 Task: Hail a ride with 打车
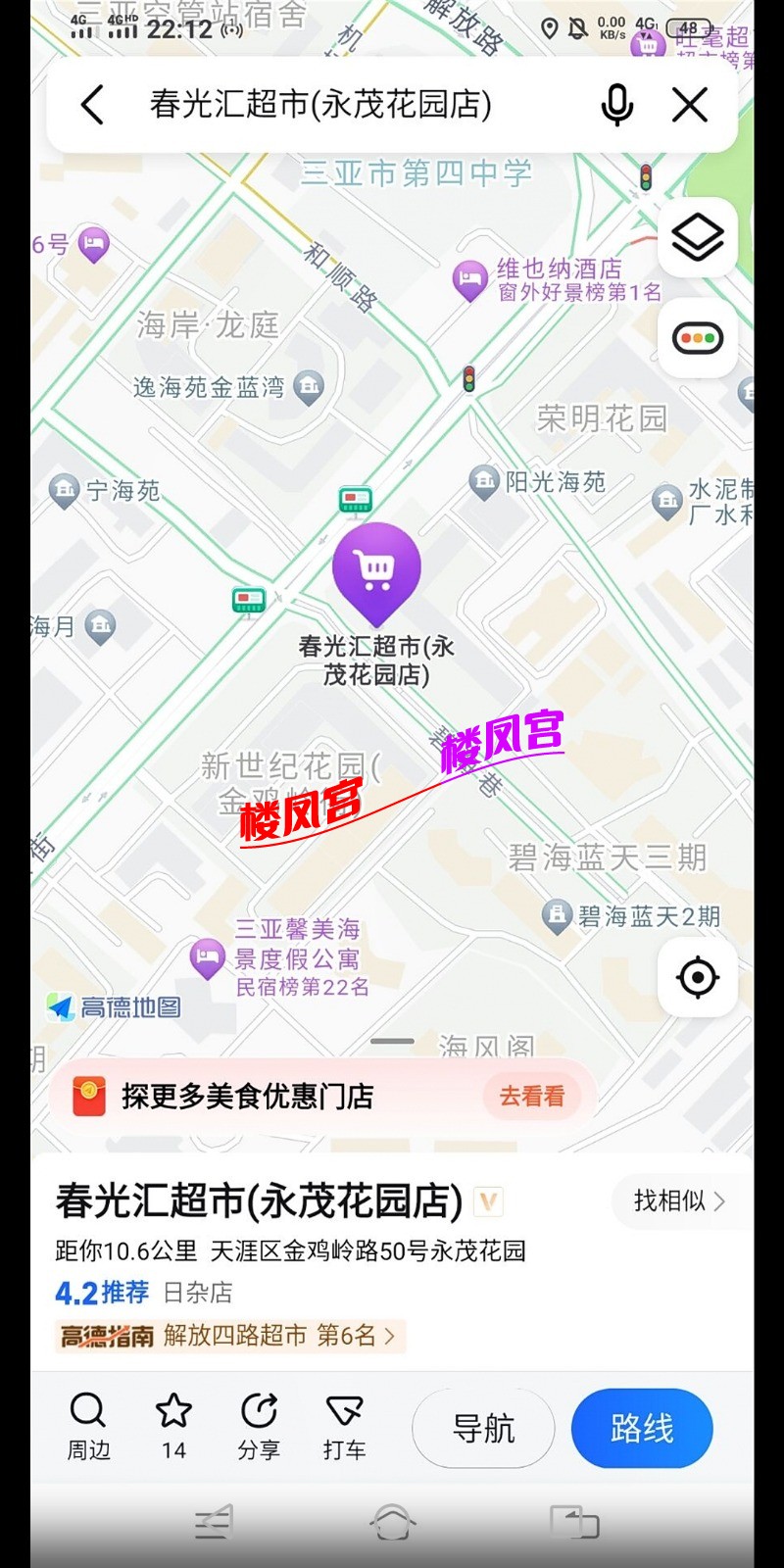[x=344, y=1426]
